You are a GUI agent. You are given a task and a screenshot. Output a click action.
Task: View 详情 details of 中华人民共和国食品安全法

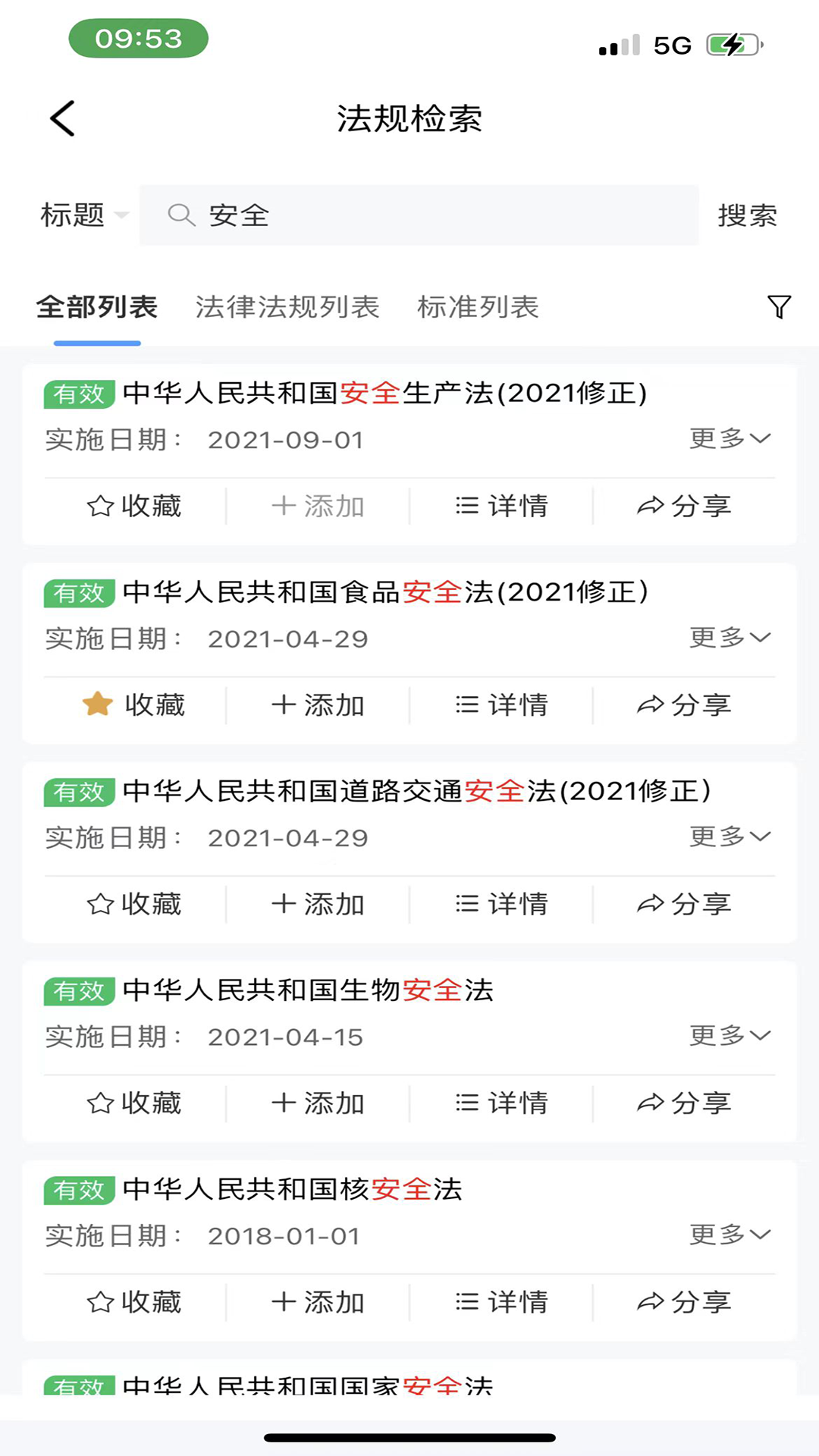(500, 704)
